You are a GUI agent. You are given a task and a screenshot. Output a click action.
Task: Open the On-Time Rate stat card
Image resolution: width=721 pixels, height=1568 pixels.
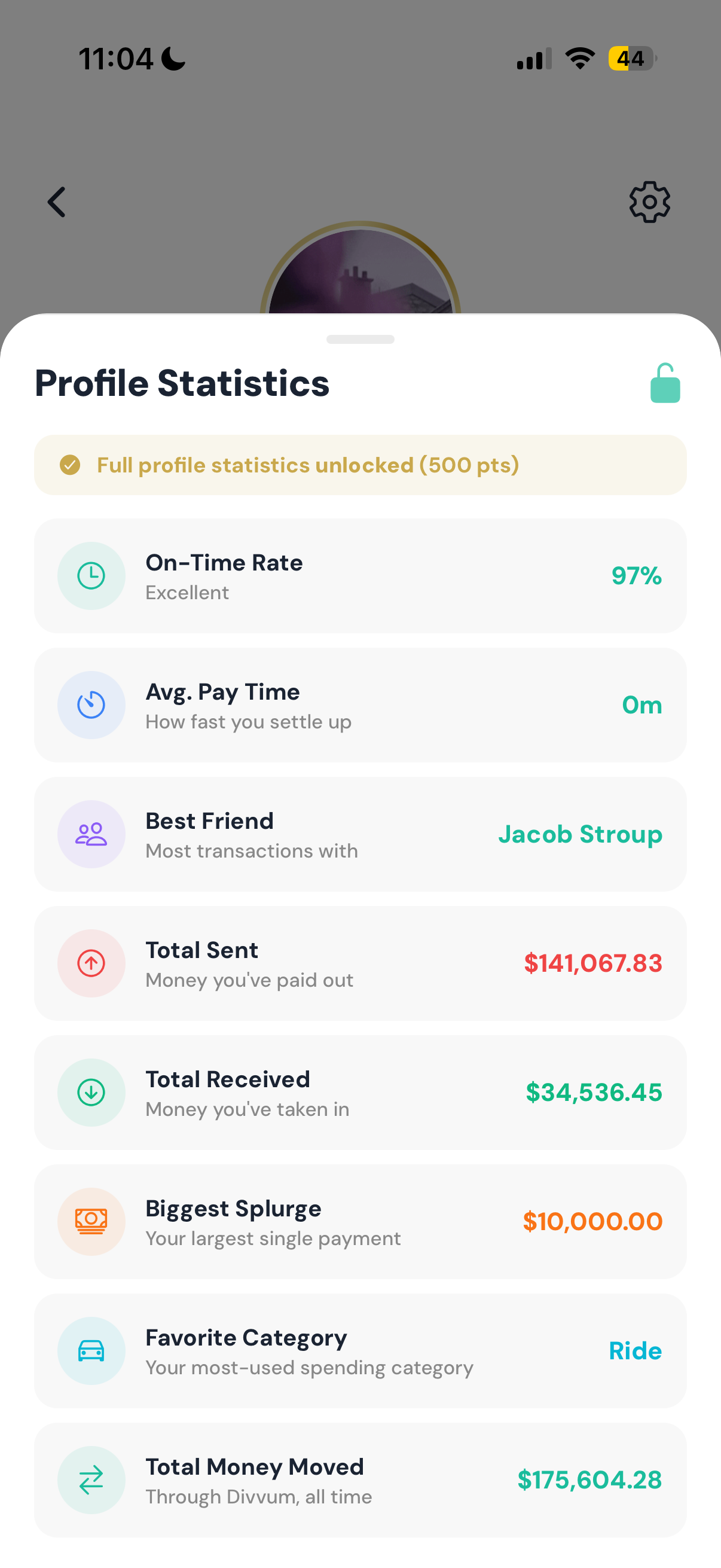pyautogui.click(x=360, y=576)
